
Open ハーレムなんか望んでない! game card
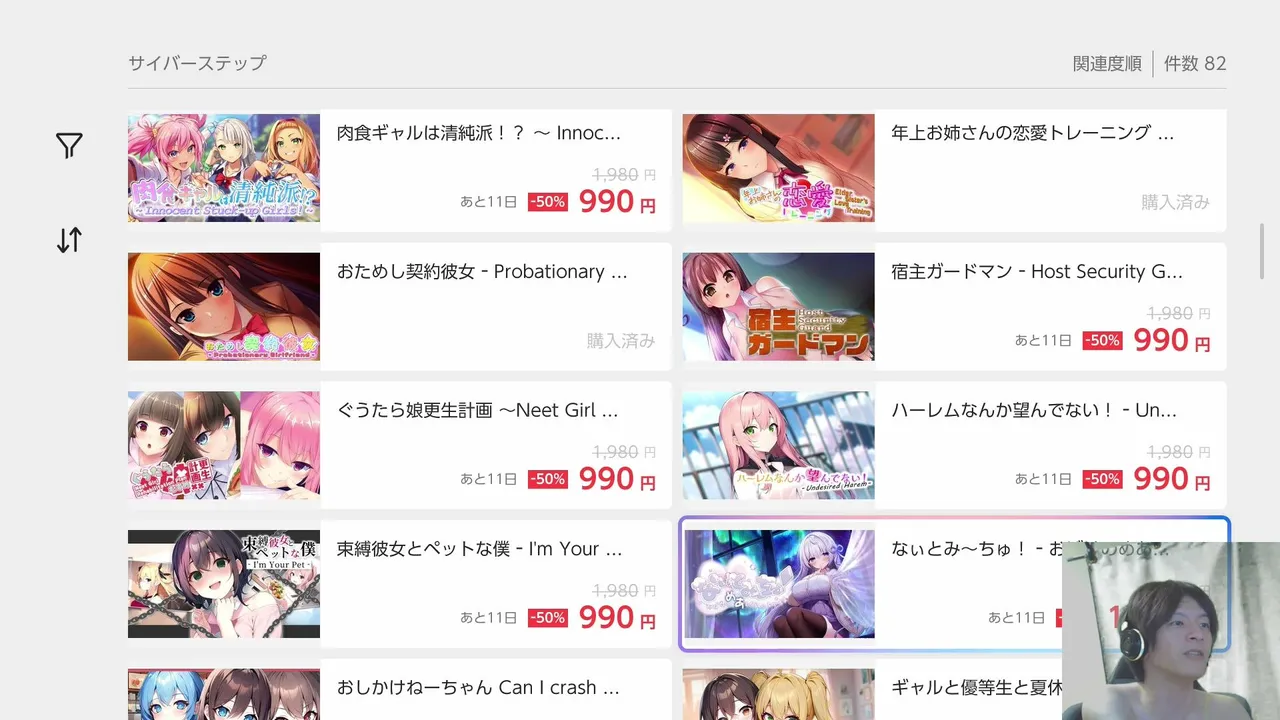click(954, 446)
